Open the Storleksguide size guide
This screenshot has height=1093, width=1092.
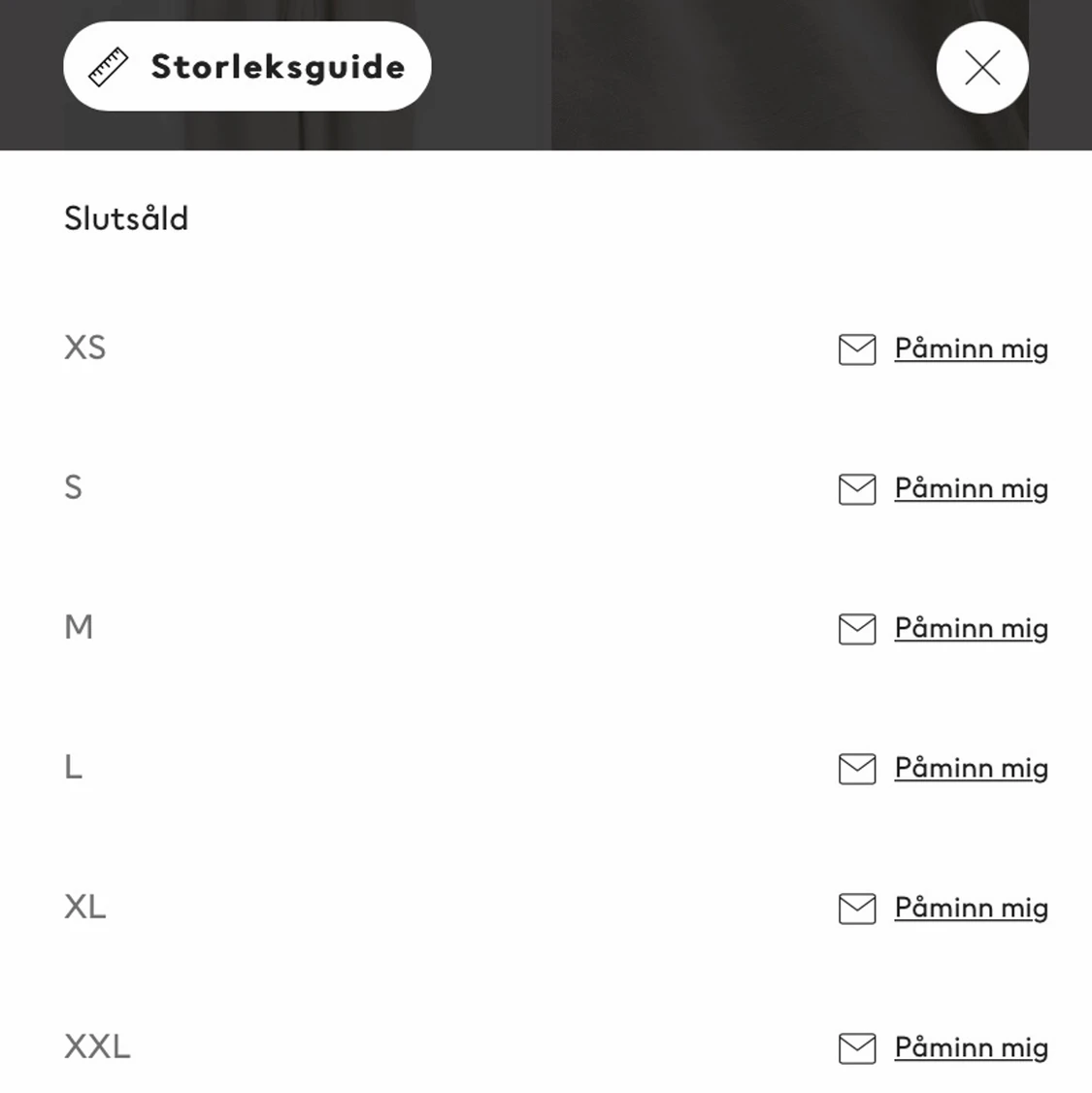pos(247,67)
